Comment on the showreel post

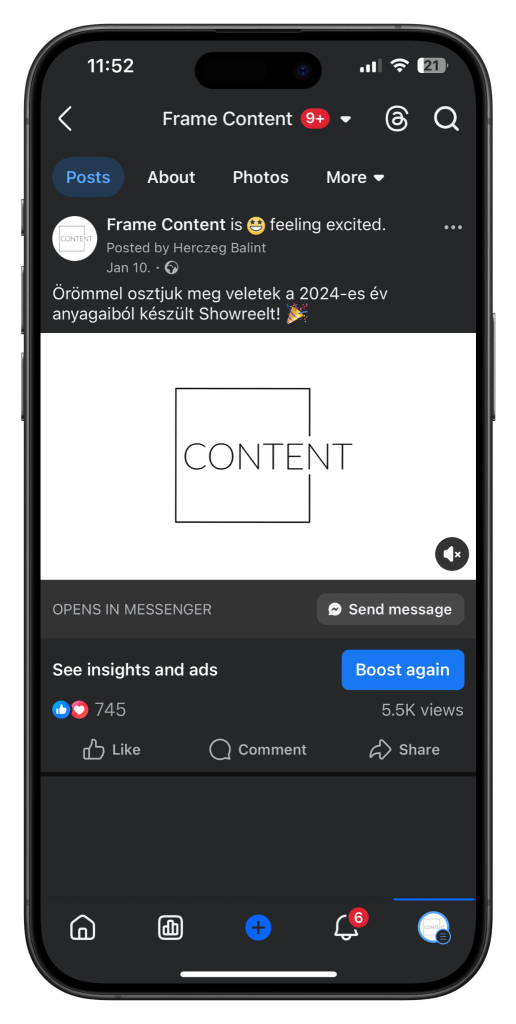tap(258, 750)
